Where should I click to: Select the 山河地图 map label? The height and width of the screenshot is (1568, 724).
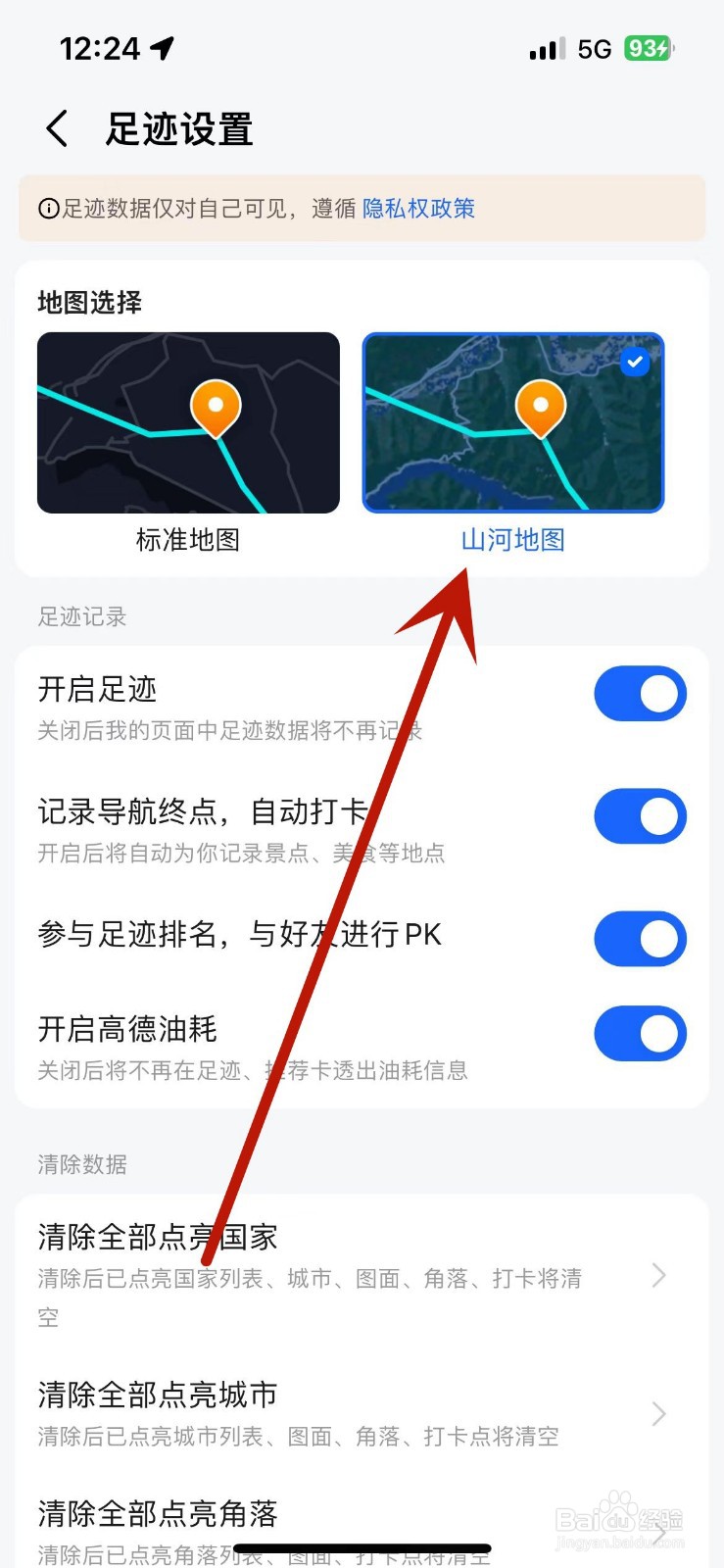click(512, 540)
